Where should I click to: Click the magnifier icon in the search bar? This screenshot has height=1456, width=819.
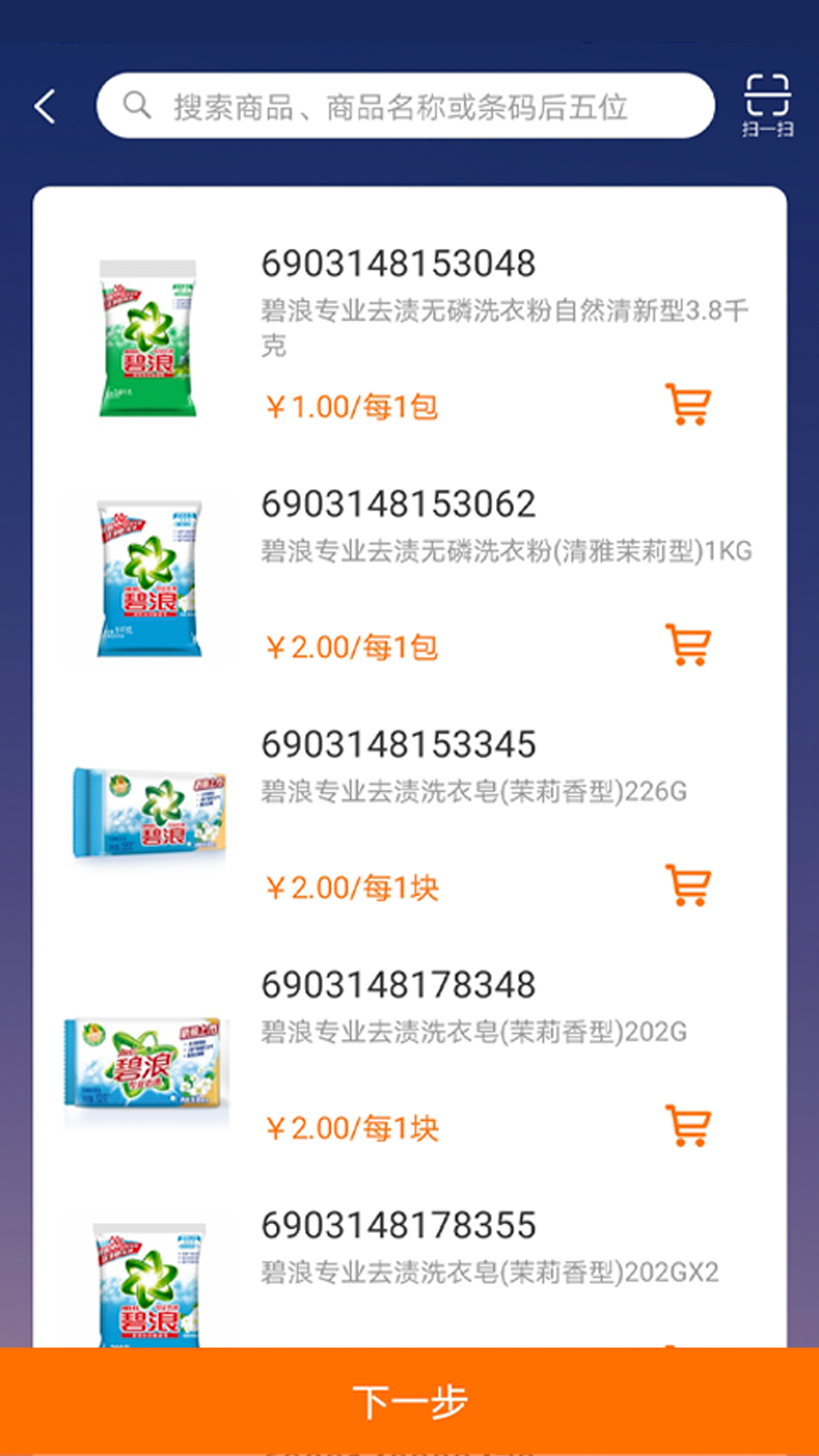tap(135, 106)
